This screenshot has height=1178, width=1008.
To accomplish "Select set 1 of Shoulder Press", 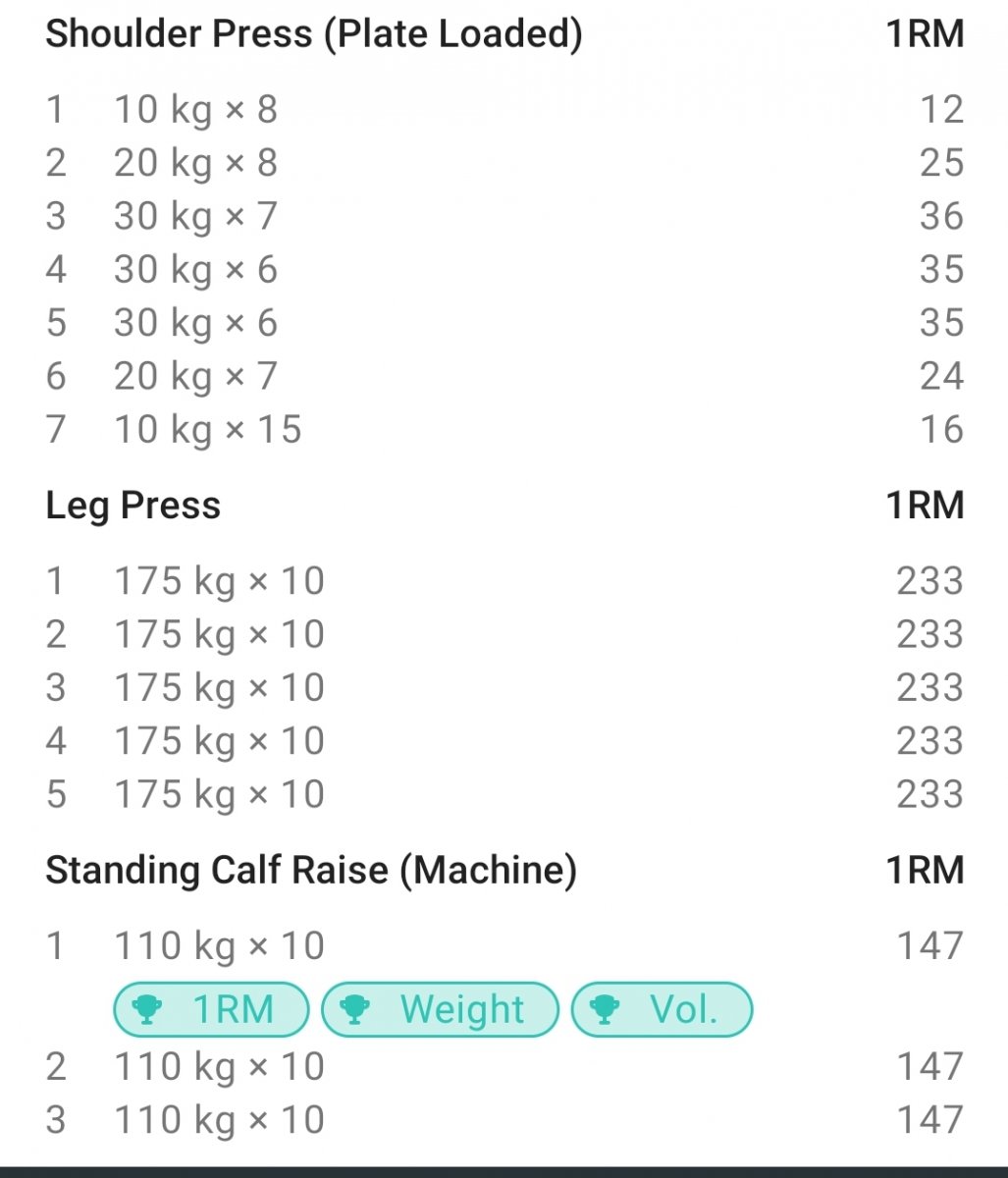I will [x=195, y=109].
